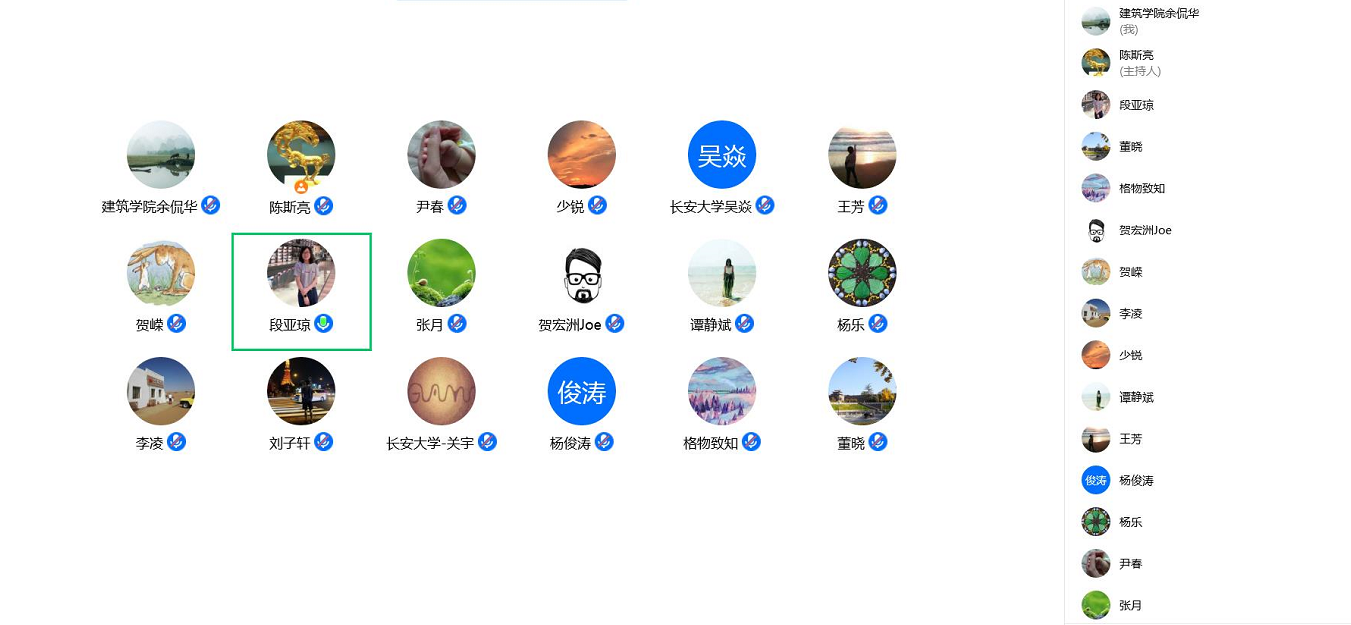Open 陈斯亮 (主持人) row in member list

point(1138,63)
